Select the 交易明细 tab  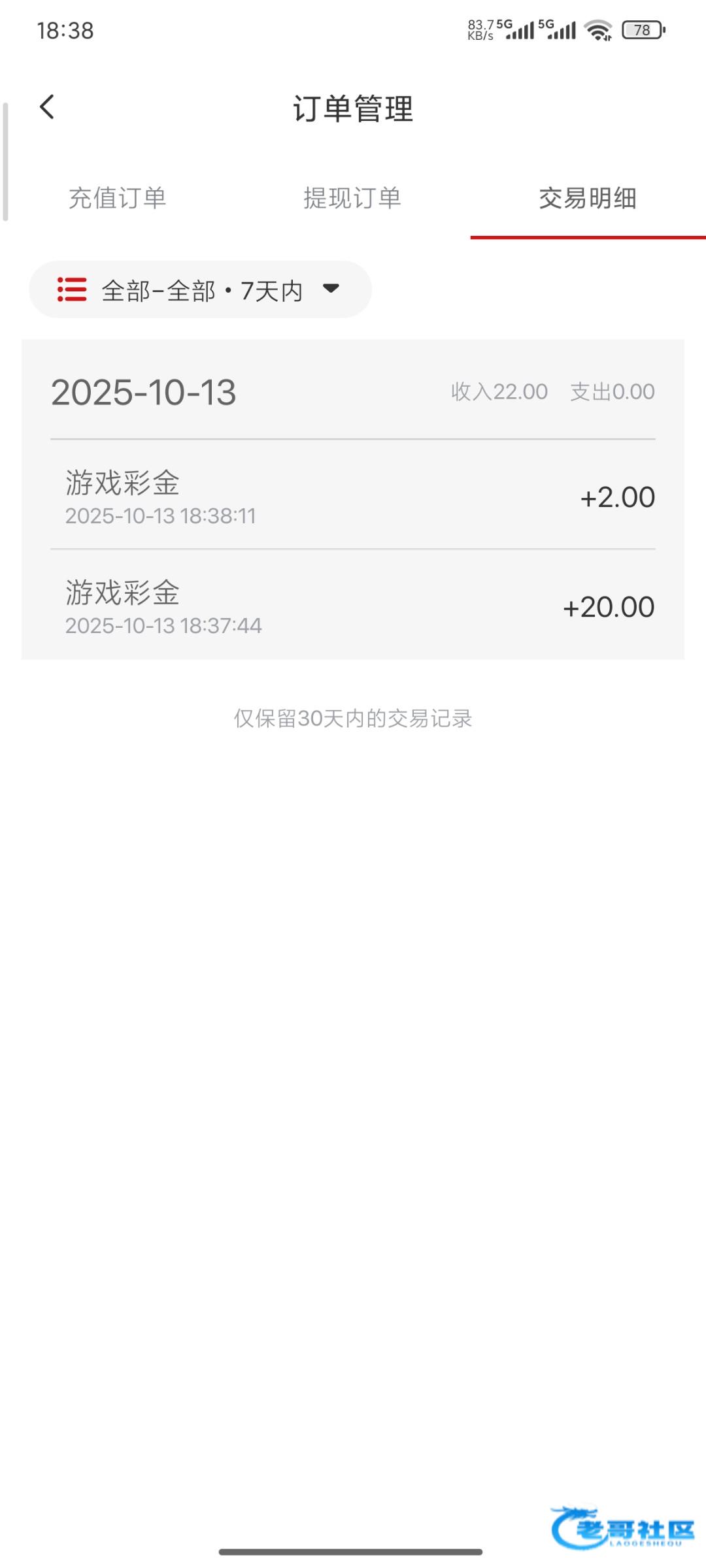(x=588, y=198)
